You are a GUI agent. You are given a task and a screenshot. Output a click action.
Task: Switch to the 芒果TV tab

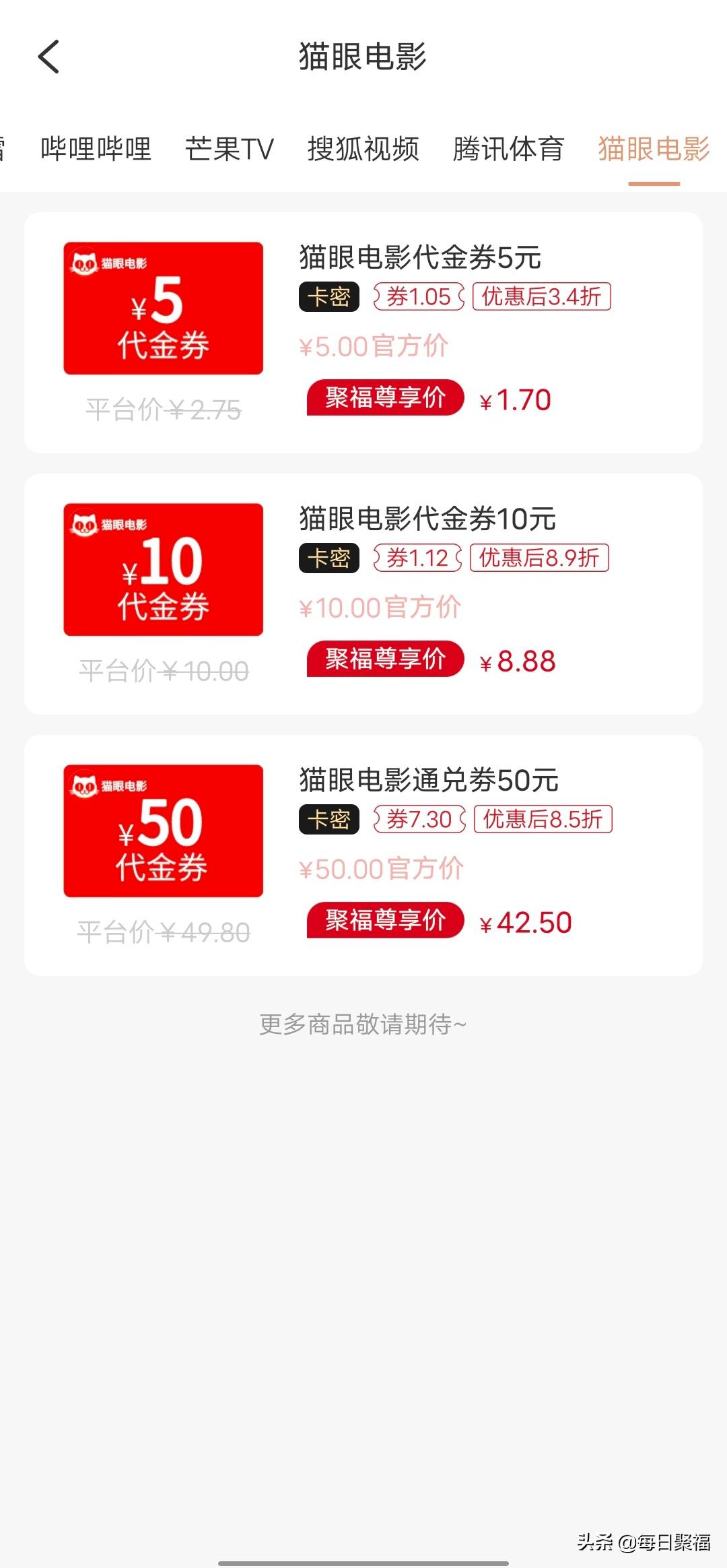pyautogui.click(x=230, y=150)
